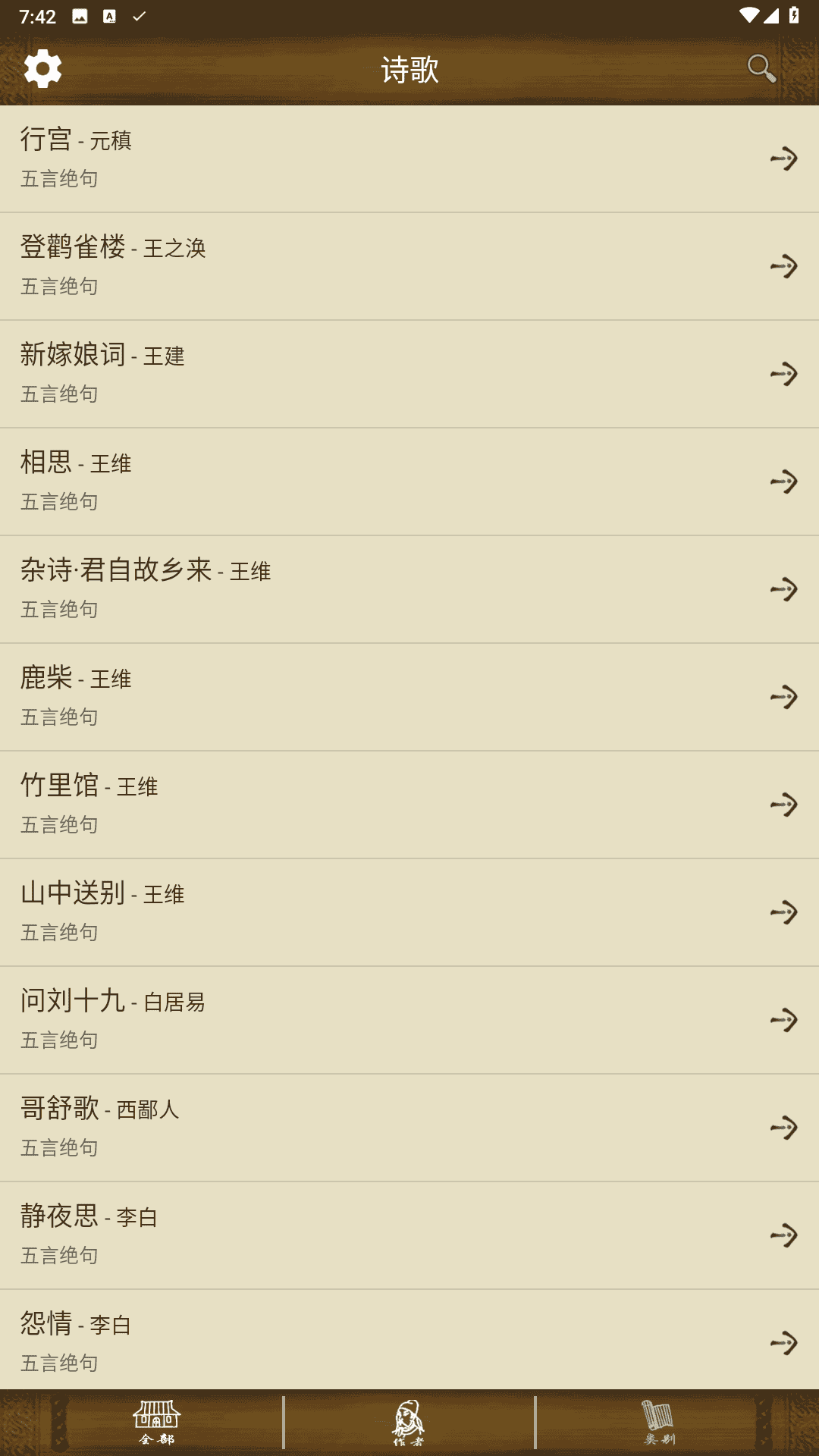Open the poem 行宫 by 元稹
819x1456 pixels.
click(409, 158)
